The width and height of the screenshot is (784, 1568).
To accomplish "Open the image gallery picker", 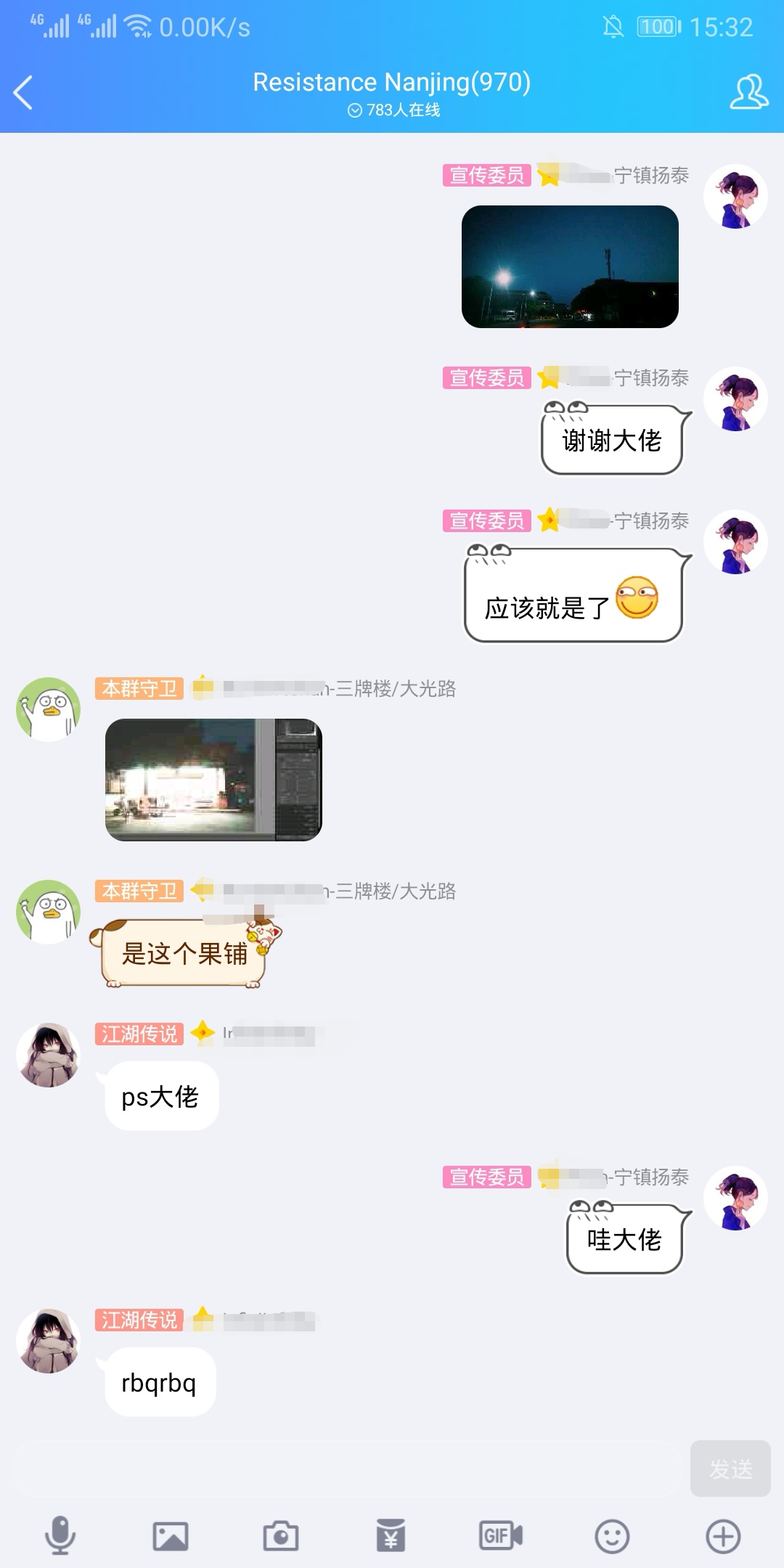I will pos(171,1536).
